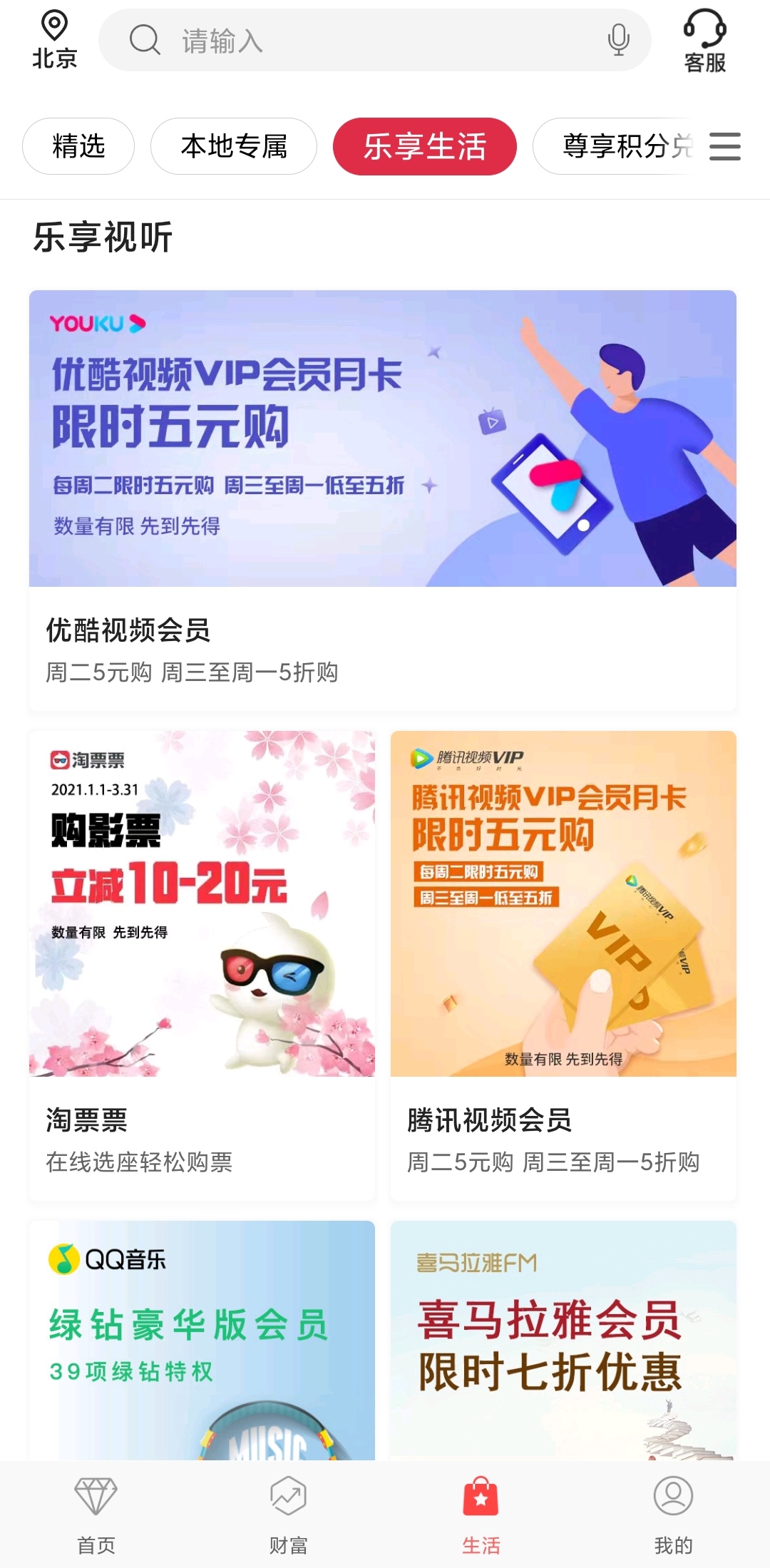Select the 乐享生活 tab

[424, 146]
